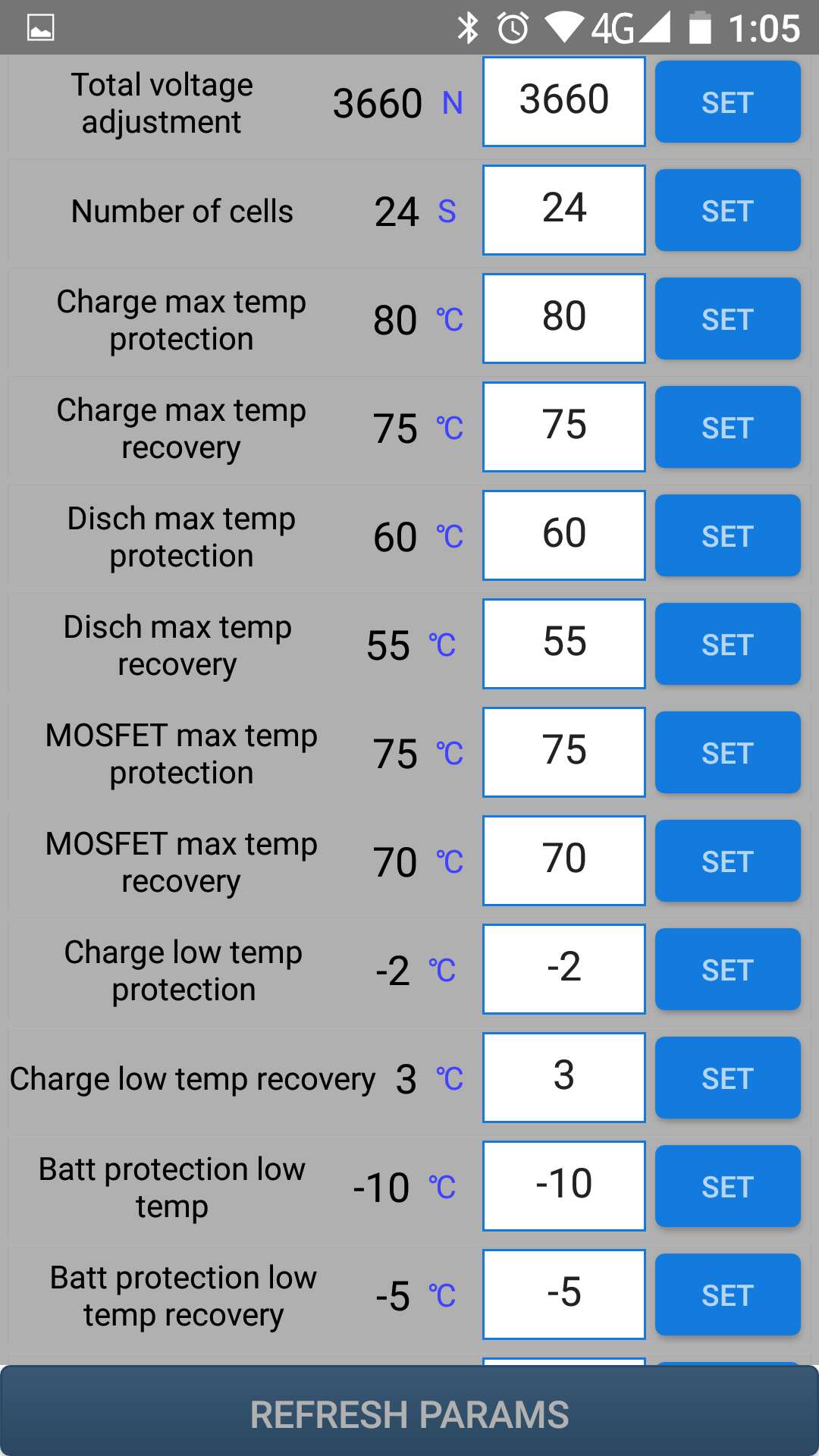This screenshot has width=819, height=1456.
Task: Edit the Total voltage adjustment input field
Action: pos(563,102)
